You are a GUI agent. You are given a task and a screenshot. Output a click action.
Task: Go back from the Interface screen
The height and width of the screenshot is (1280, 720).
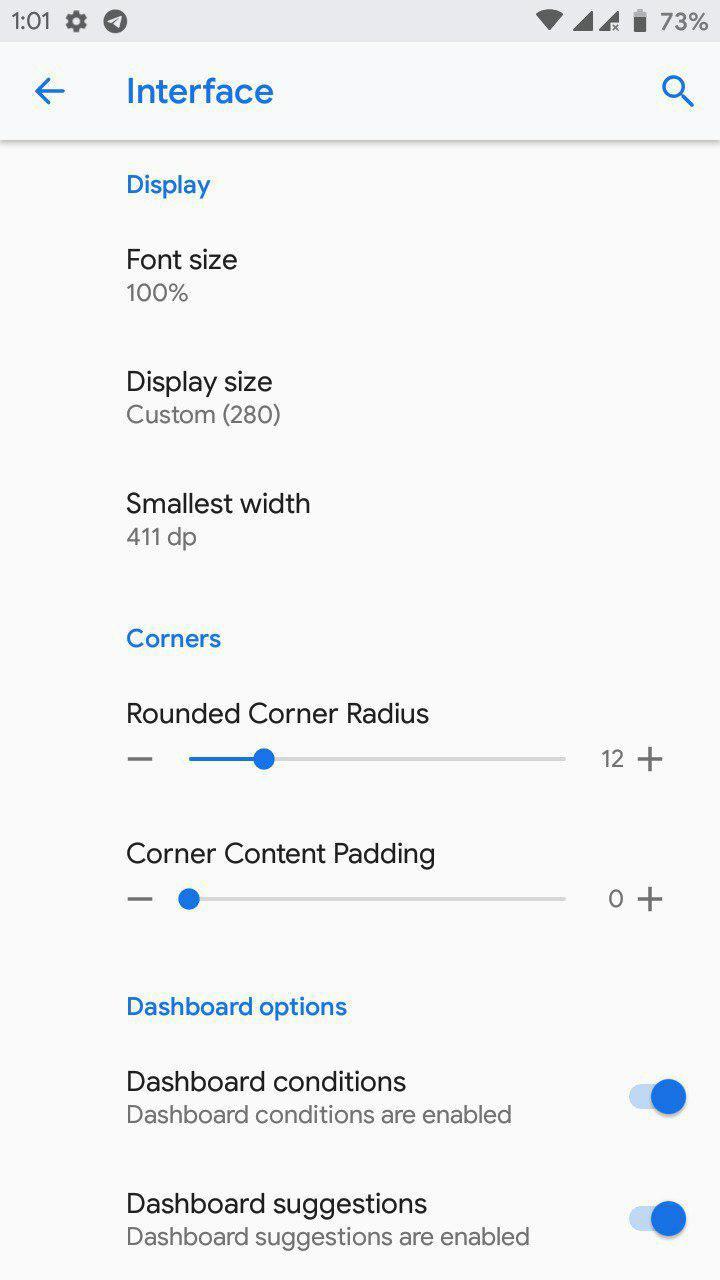(49, 91)
